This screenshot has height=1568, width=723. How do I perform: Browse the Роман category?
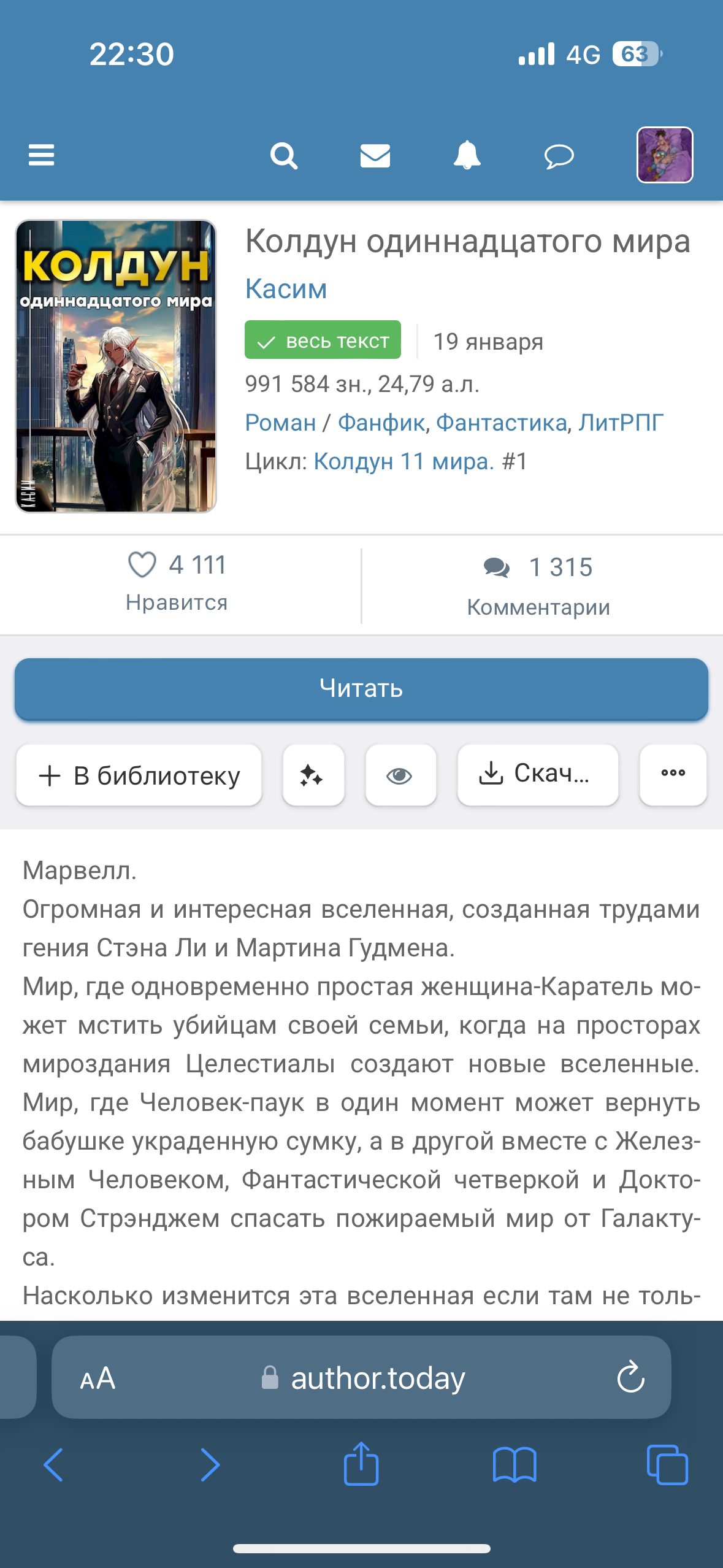[x=280, y=423]
